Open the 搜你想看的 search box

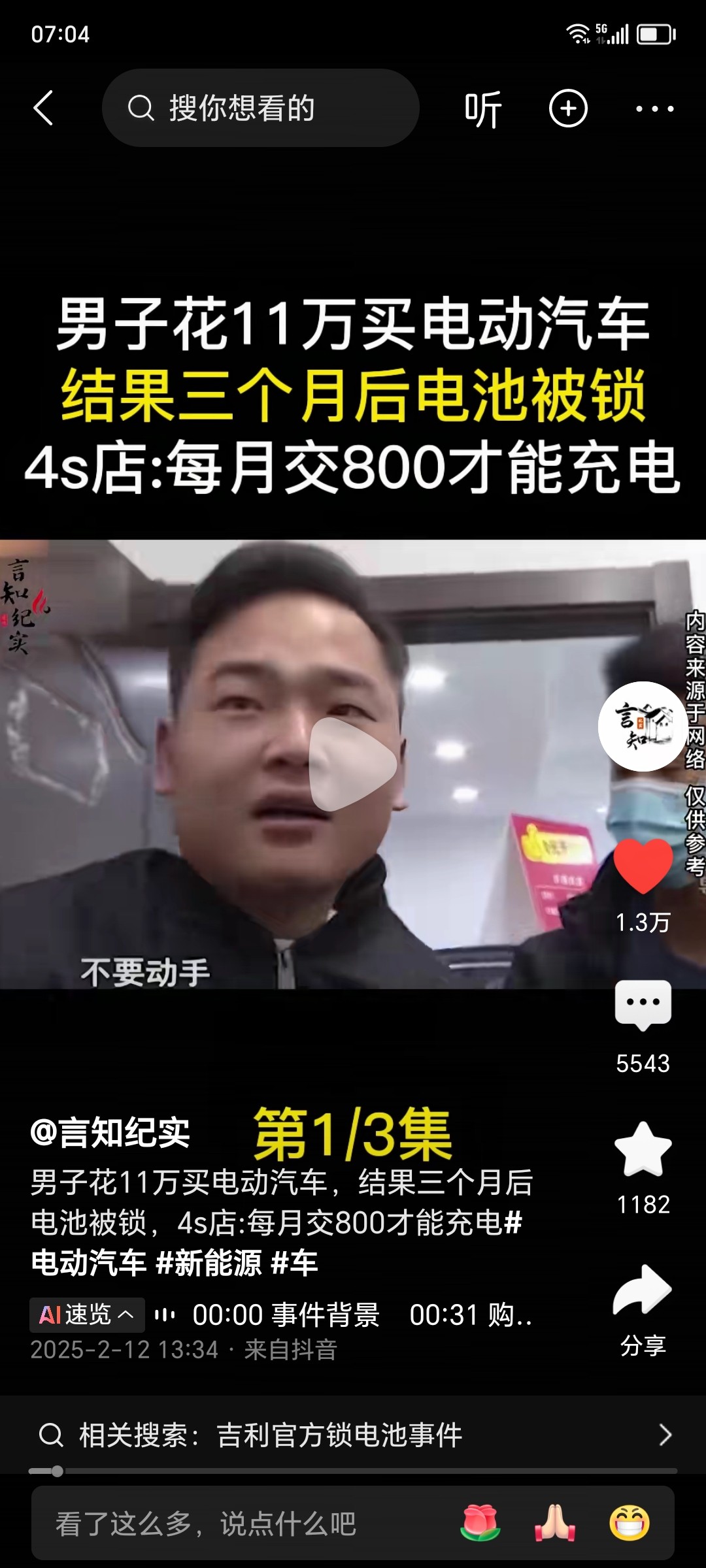click(x=260, y=108)
